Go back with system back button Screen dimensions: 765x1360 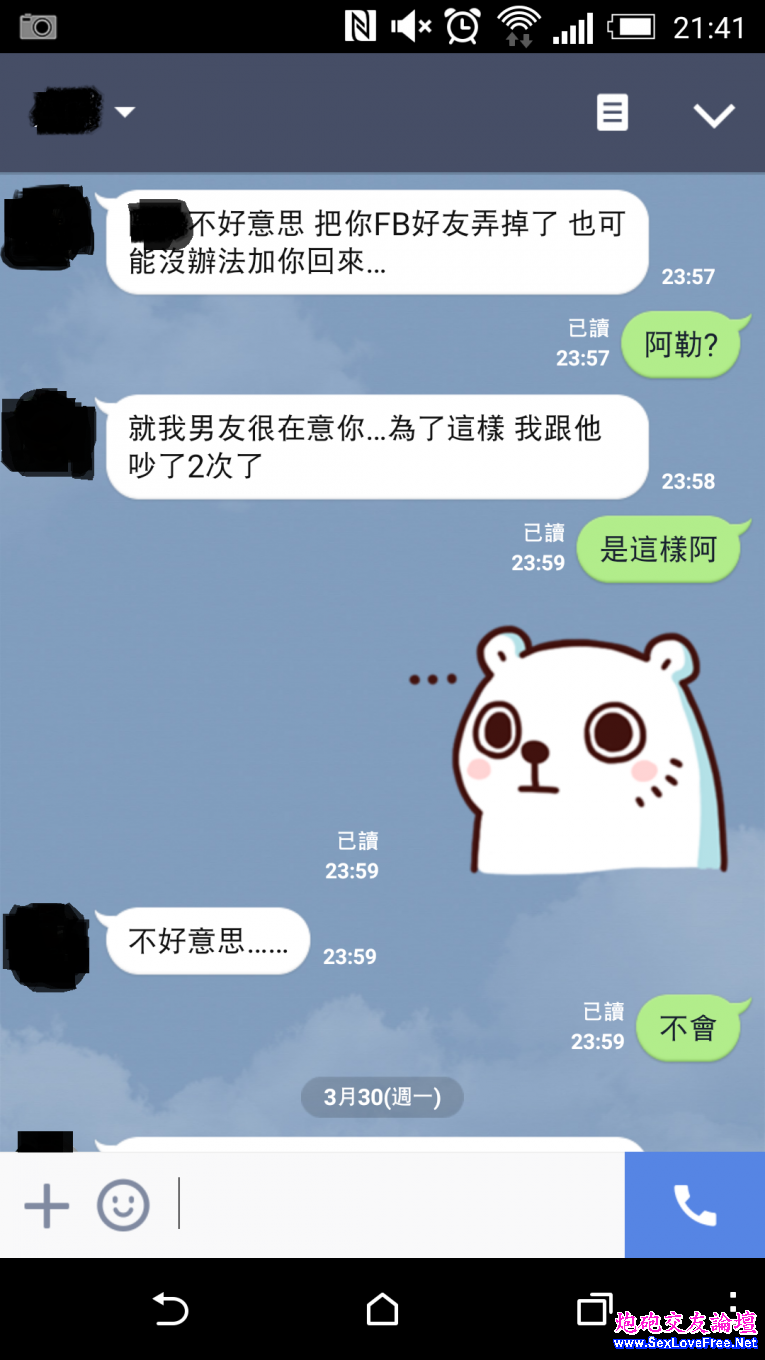coord(170,1309)
